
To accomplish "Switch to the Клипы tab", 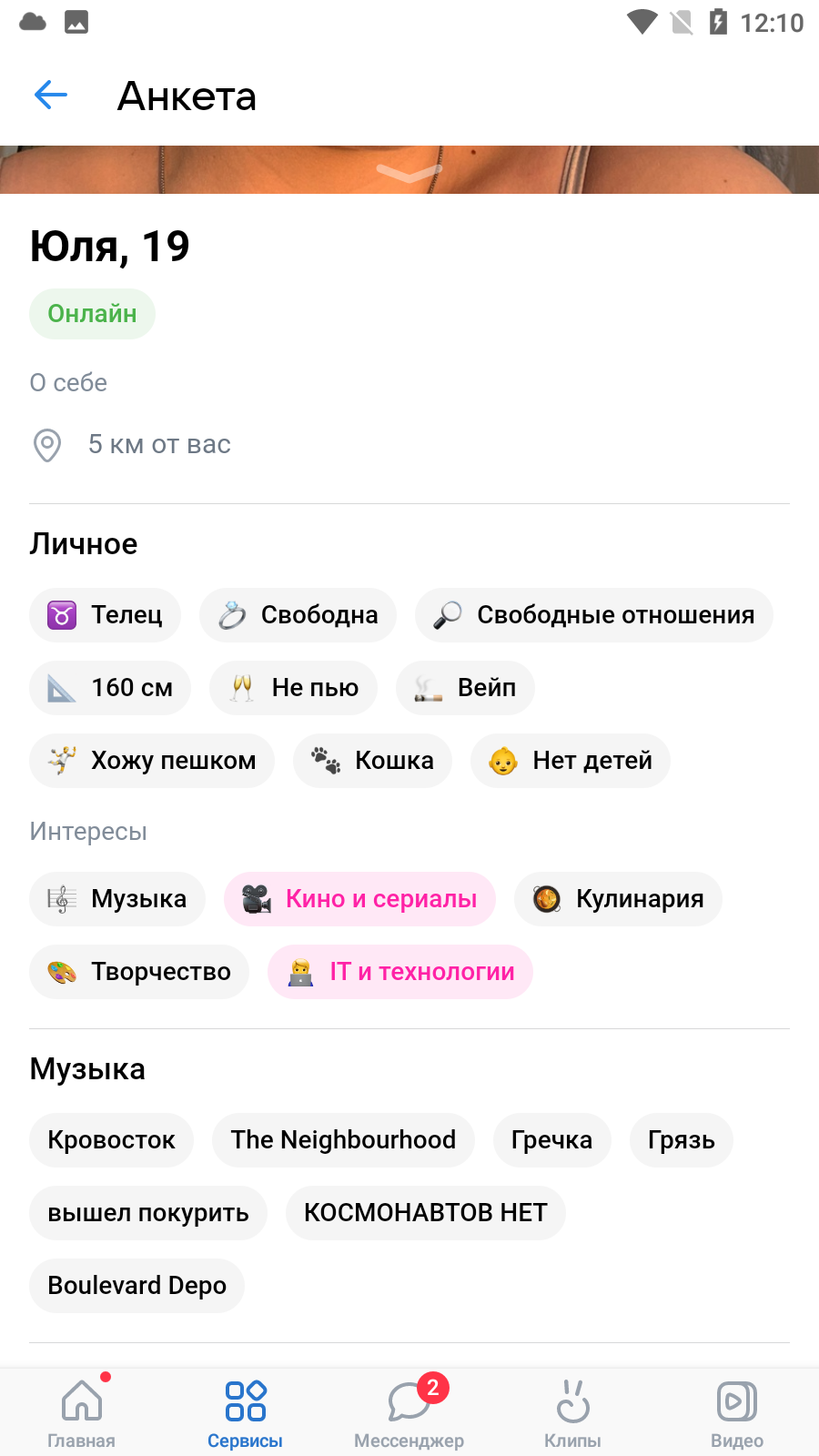I will pos(572,1412).
